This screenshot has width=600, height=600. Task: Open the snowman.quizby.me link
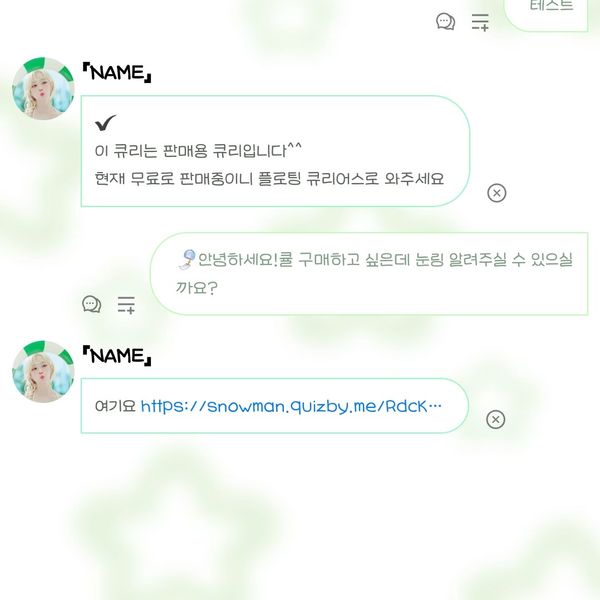(290, 406)
